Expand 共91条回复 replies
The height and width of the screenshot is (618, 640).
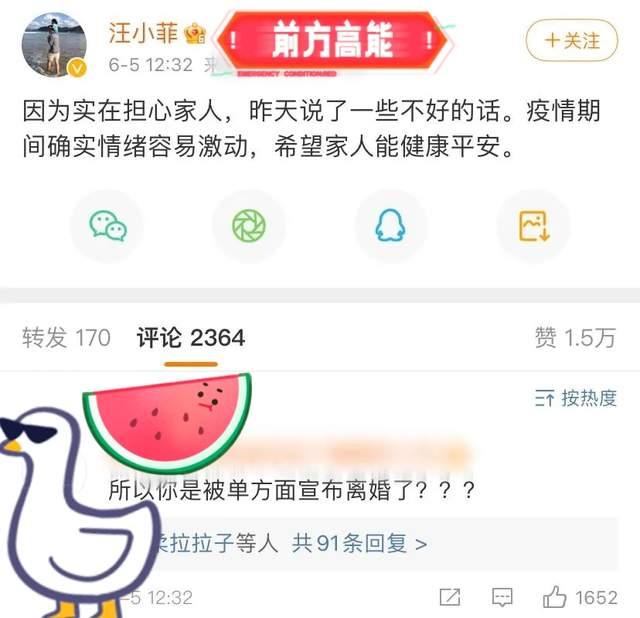[359, 544]
